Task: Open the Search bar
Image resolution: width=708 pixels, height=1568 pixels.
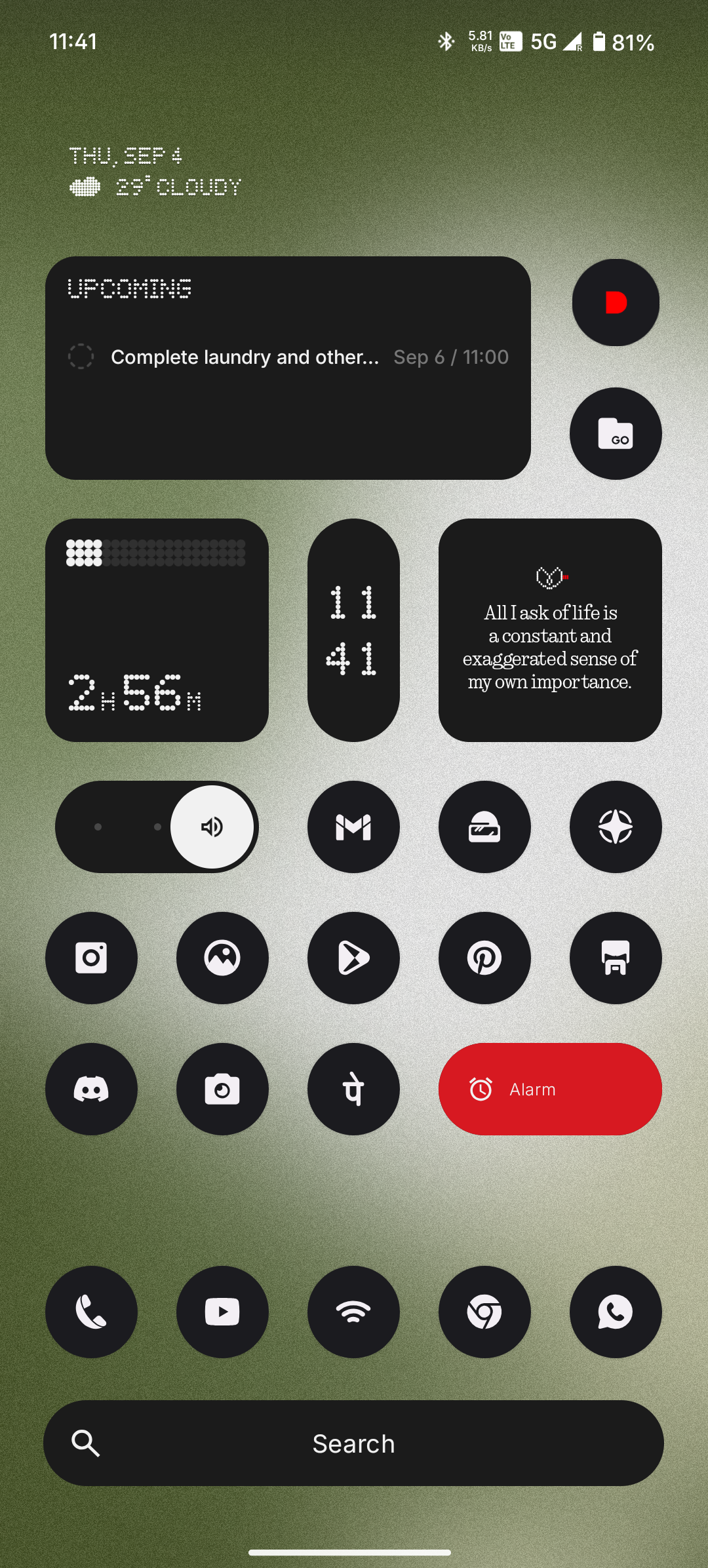Action: point(353,1443)
